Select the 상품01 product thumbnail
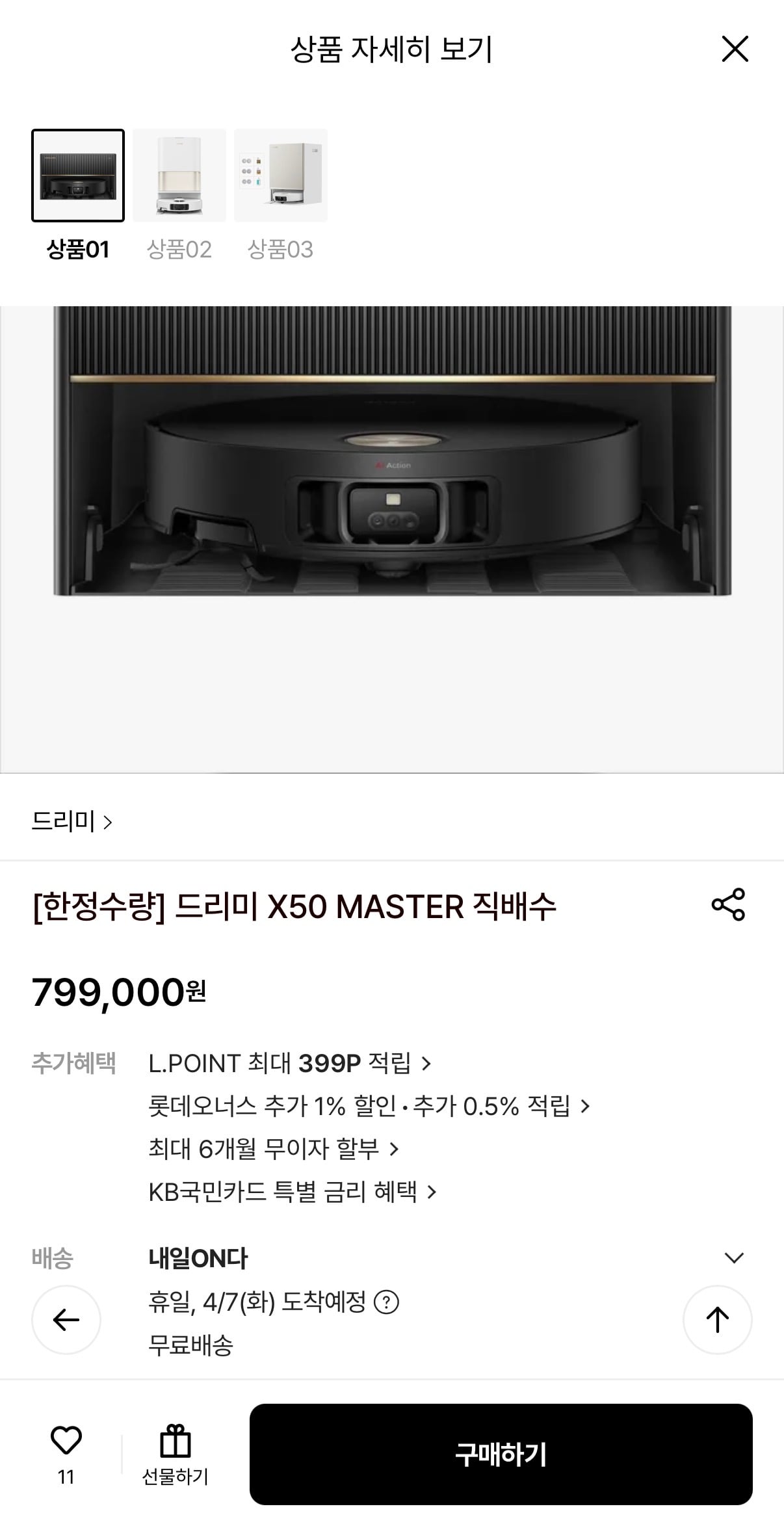The width and height of the screenshot is (784, 1539). 77,176
